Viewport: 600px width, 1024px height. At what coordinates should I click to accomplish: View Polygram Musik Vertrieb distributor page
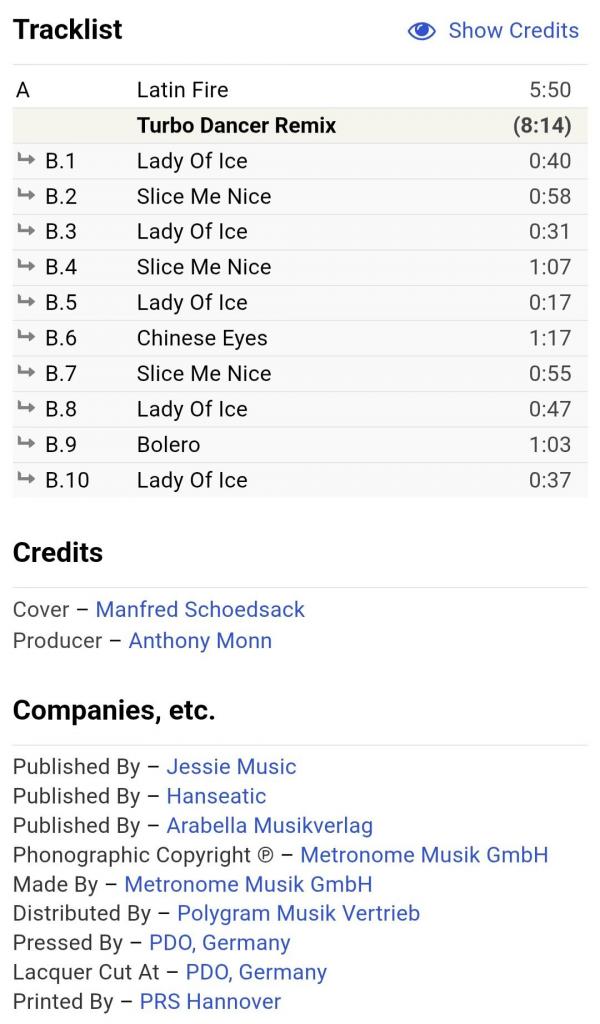point(298,913)
